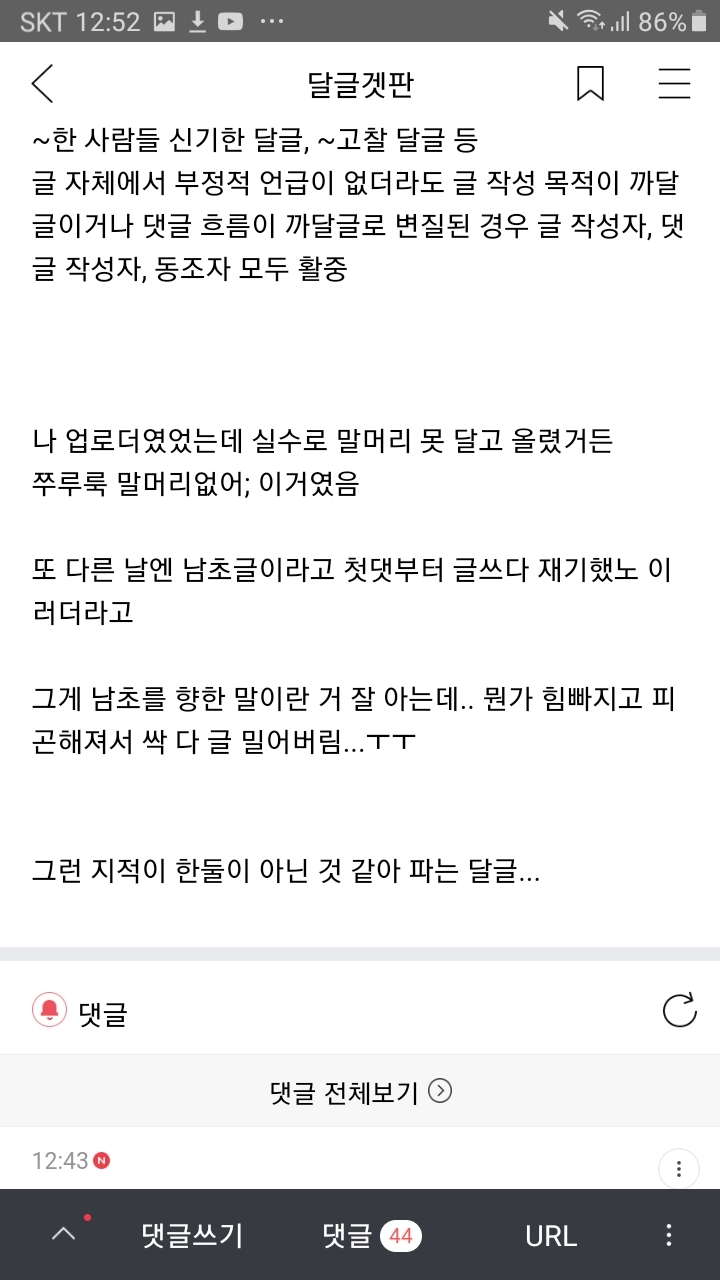Tap the URL button

[551, 1236]
